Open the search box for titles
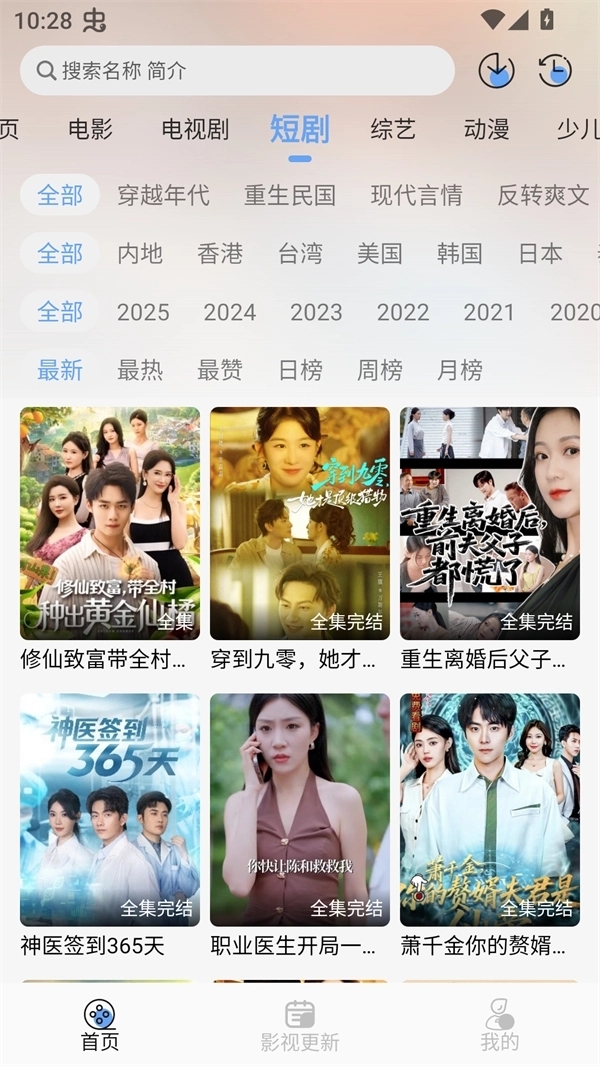Image resolution: width=600 pixels, height=1066 pixels. 236,71
